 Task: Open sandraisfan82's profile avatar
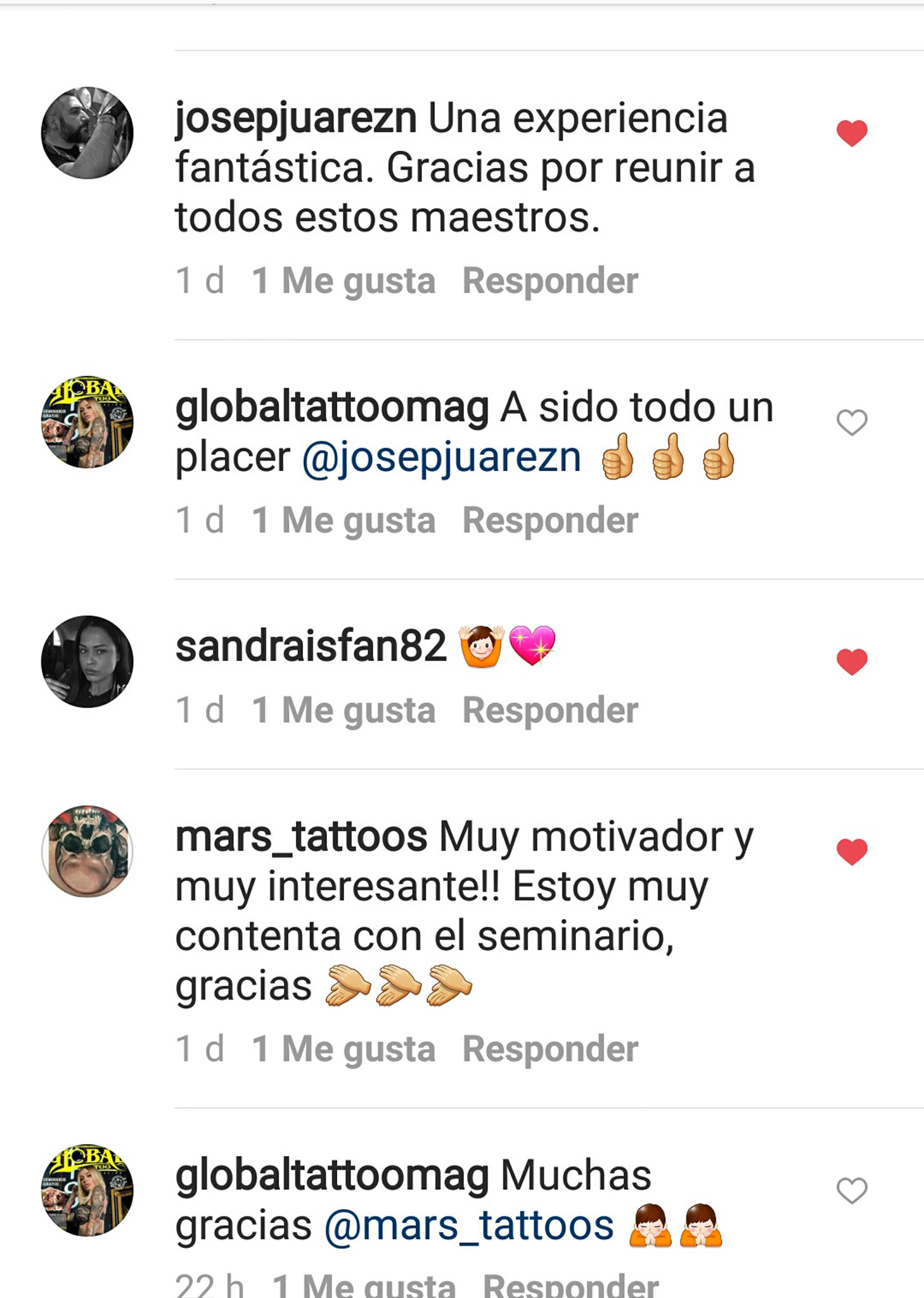tap(87, 662)
